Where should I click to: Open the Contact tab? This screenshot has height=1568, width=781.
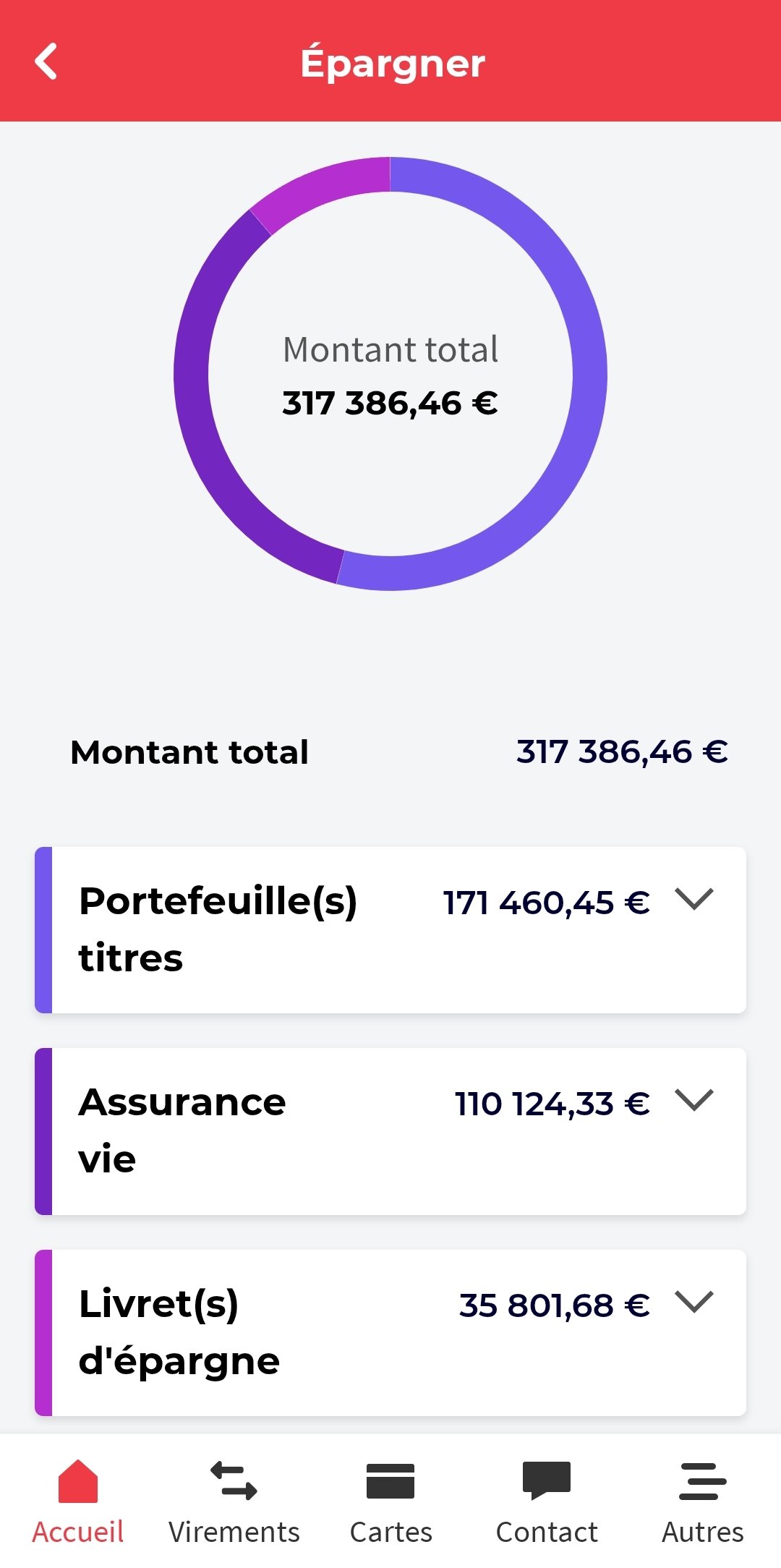[x=547, y=1501]
